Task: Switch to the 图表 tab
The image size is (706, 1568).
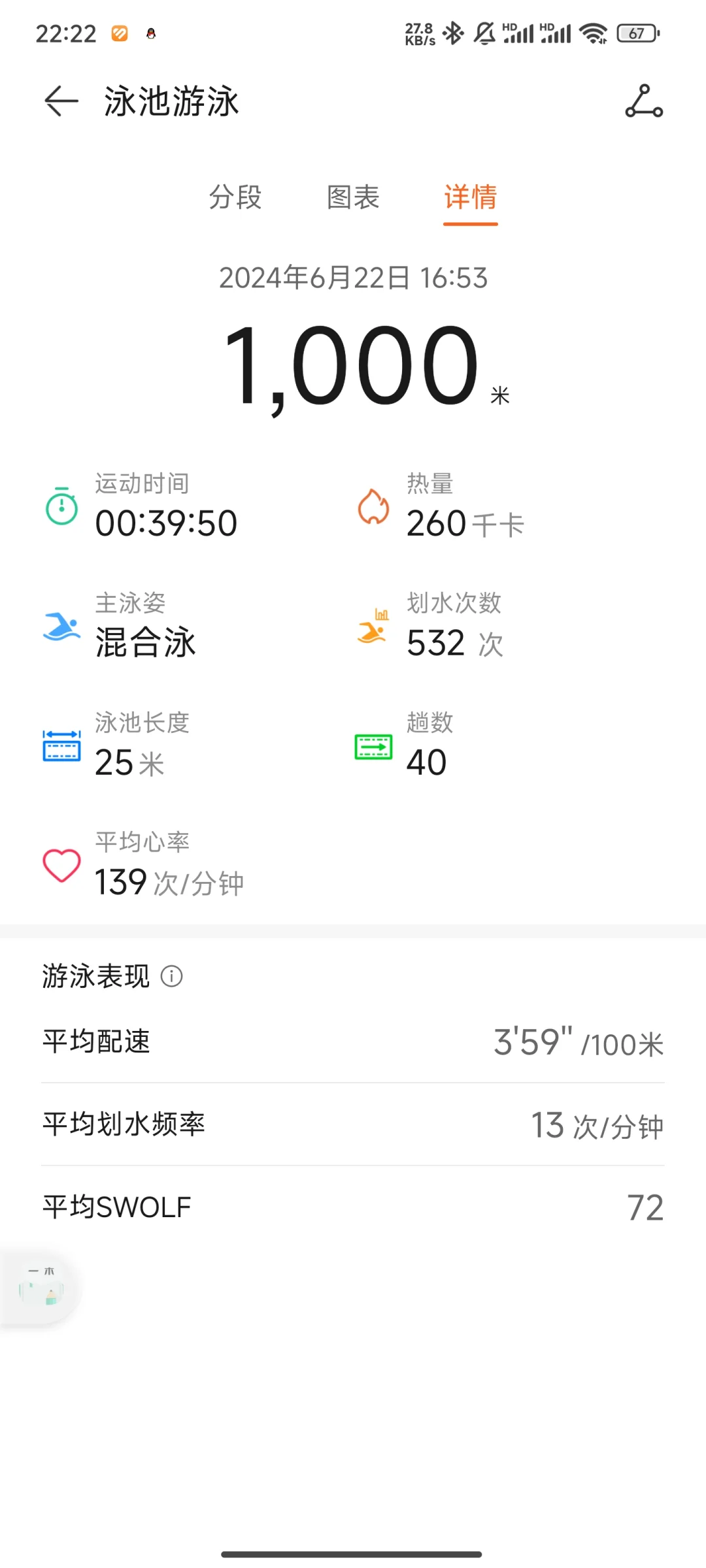Action: [353, 197]
